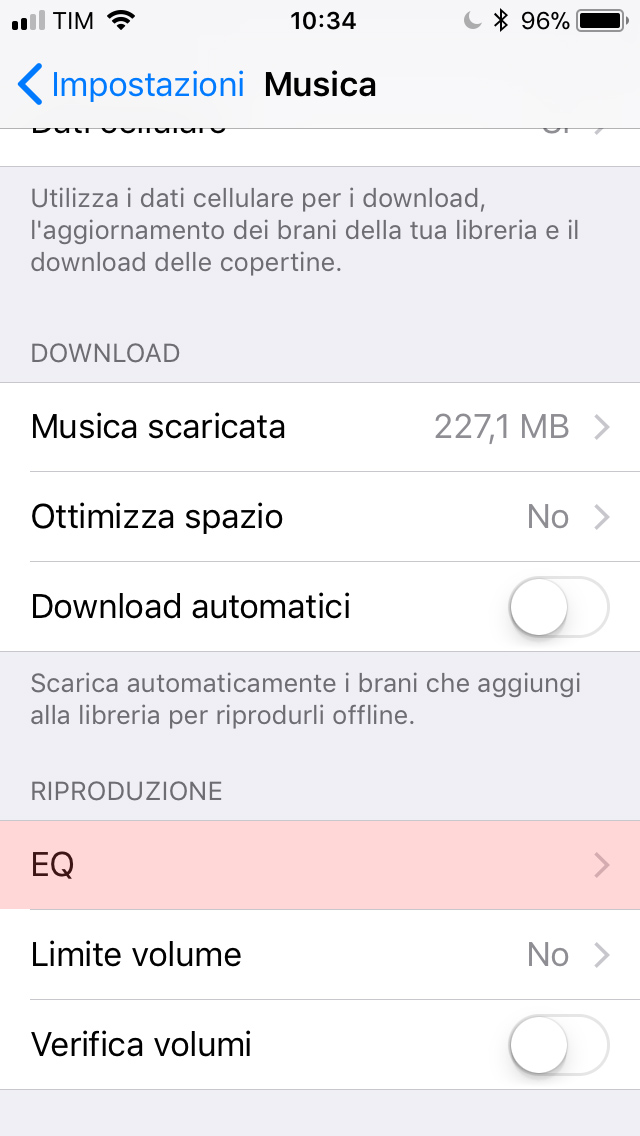Open the Ottimizza spazio setting

[x=320, y=517]
